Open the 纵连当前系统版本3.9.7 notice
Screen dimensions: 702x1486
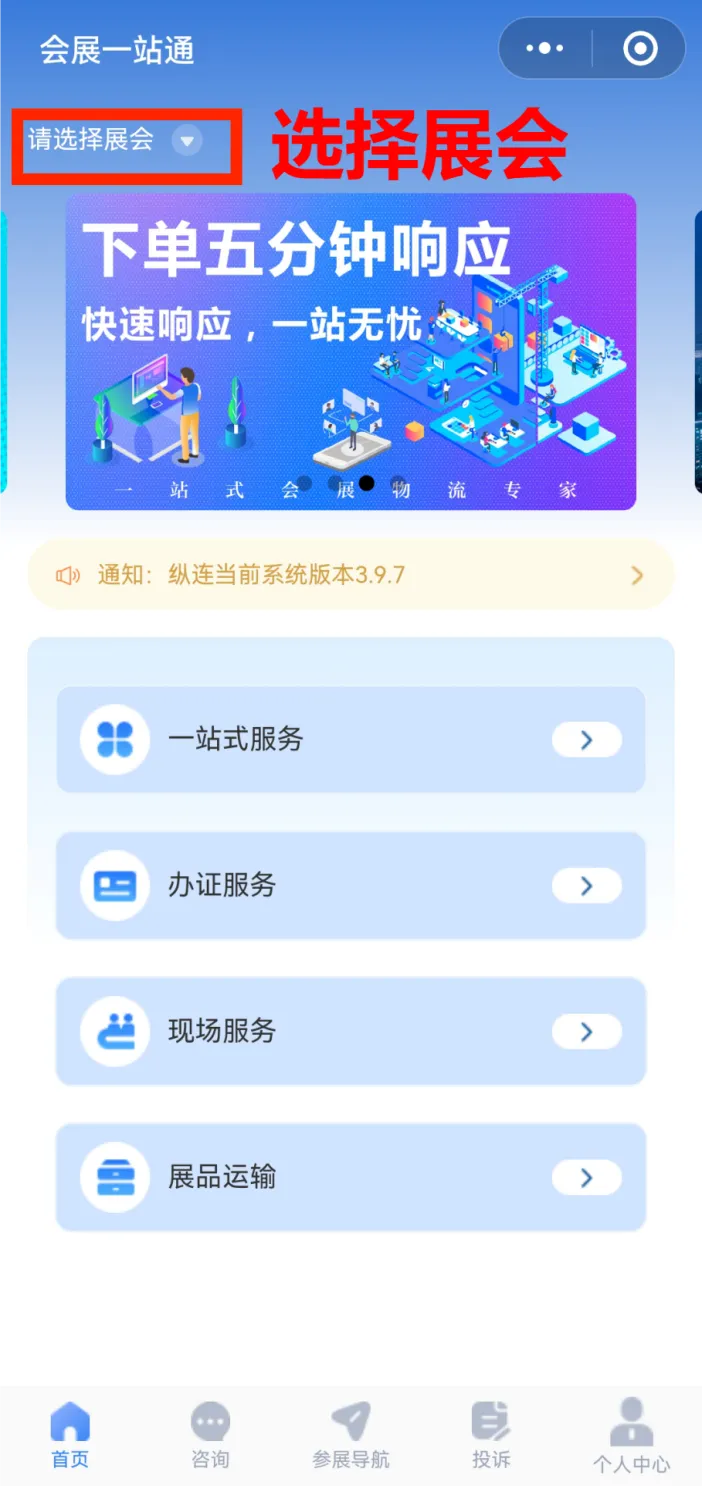(x=351, y=575)
